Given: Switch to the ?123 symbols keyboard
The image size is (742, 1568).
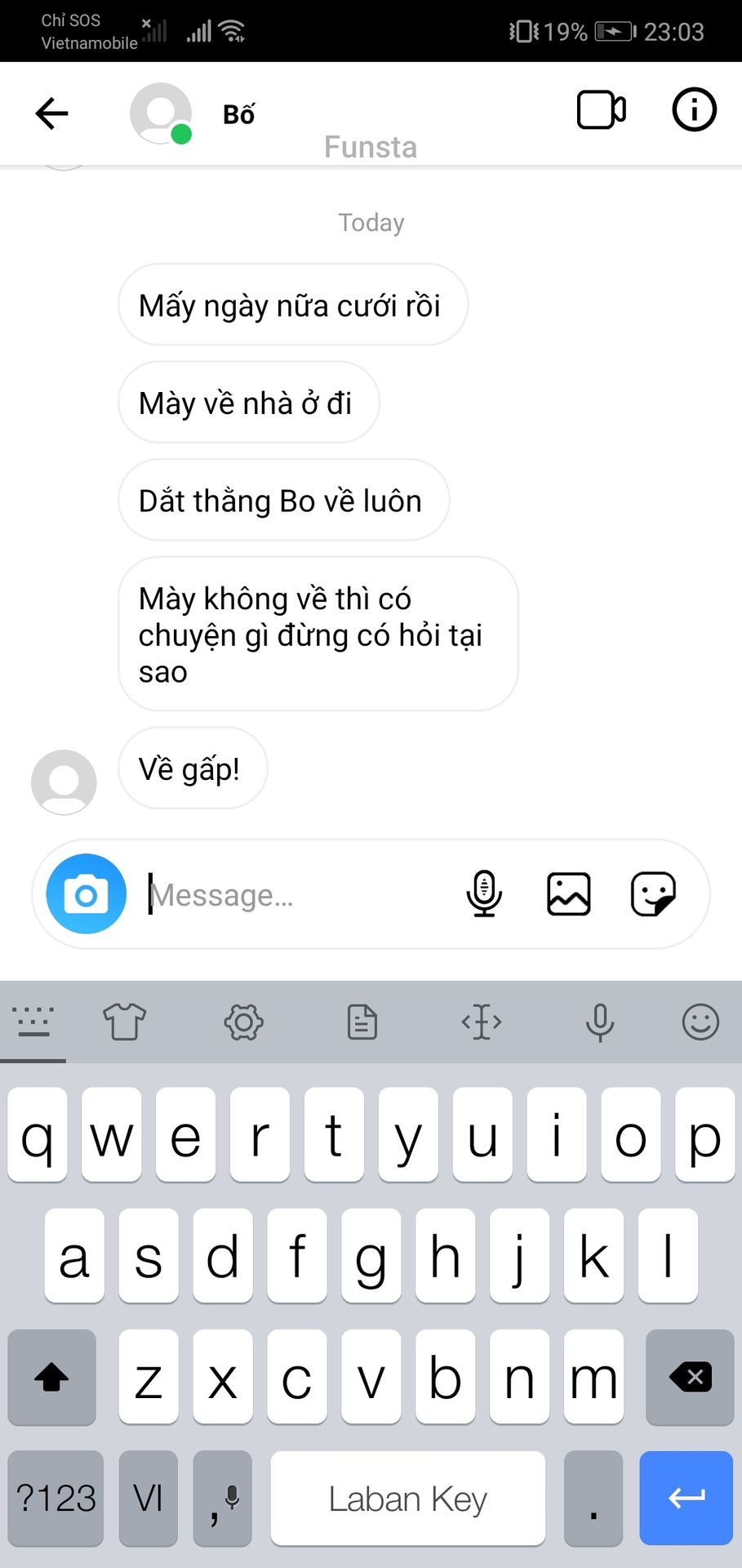Looking at the screenshot, I should [x=56, y=1498].
